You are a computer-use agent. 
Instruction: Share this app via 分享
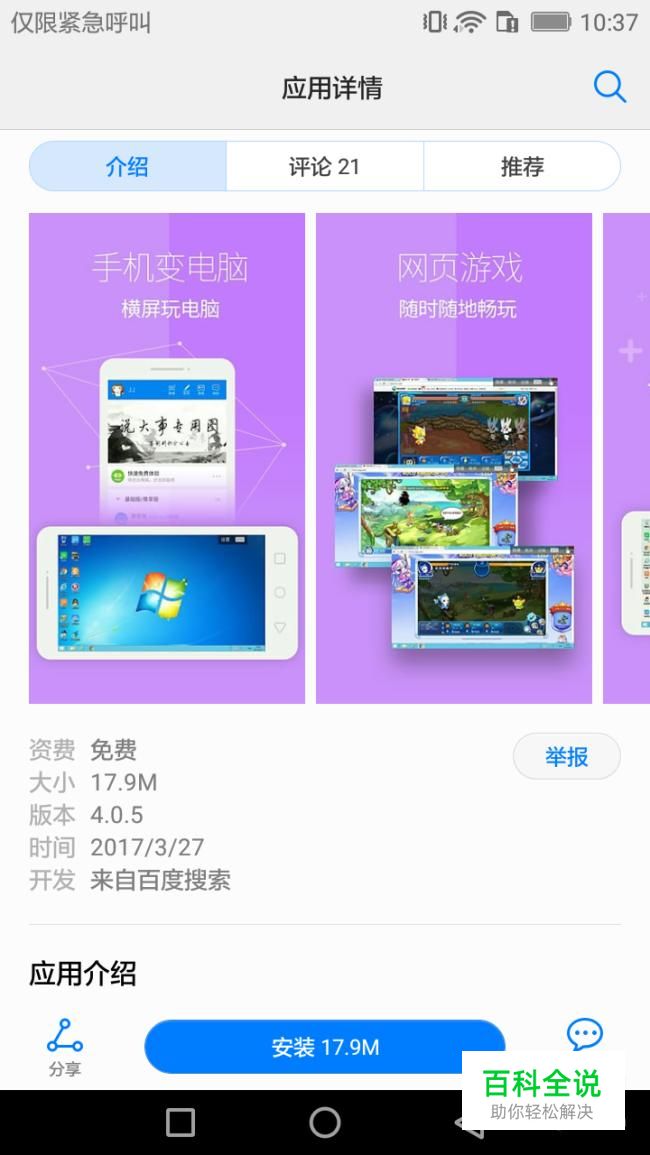[65, 1047]
